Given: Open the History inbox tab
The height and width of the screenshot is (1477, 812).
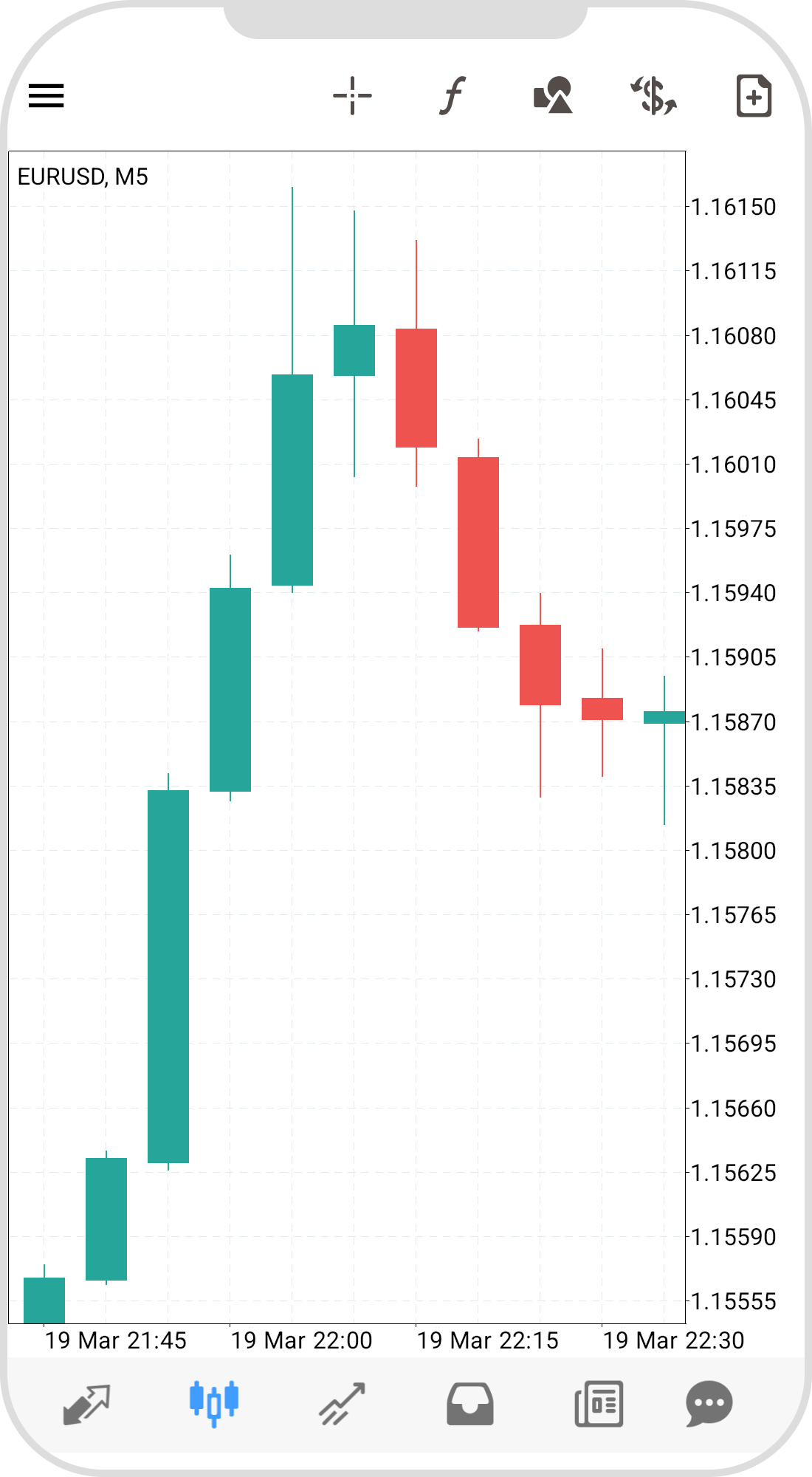Looking at the screenshot, I should [x=470, y=1404].
